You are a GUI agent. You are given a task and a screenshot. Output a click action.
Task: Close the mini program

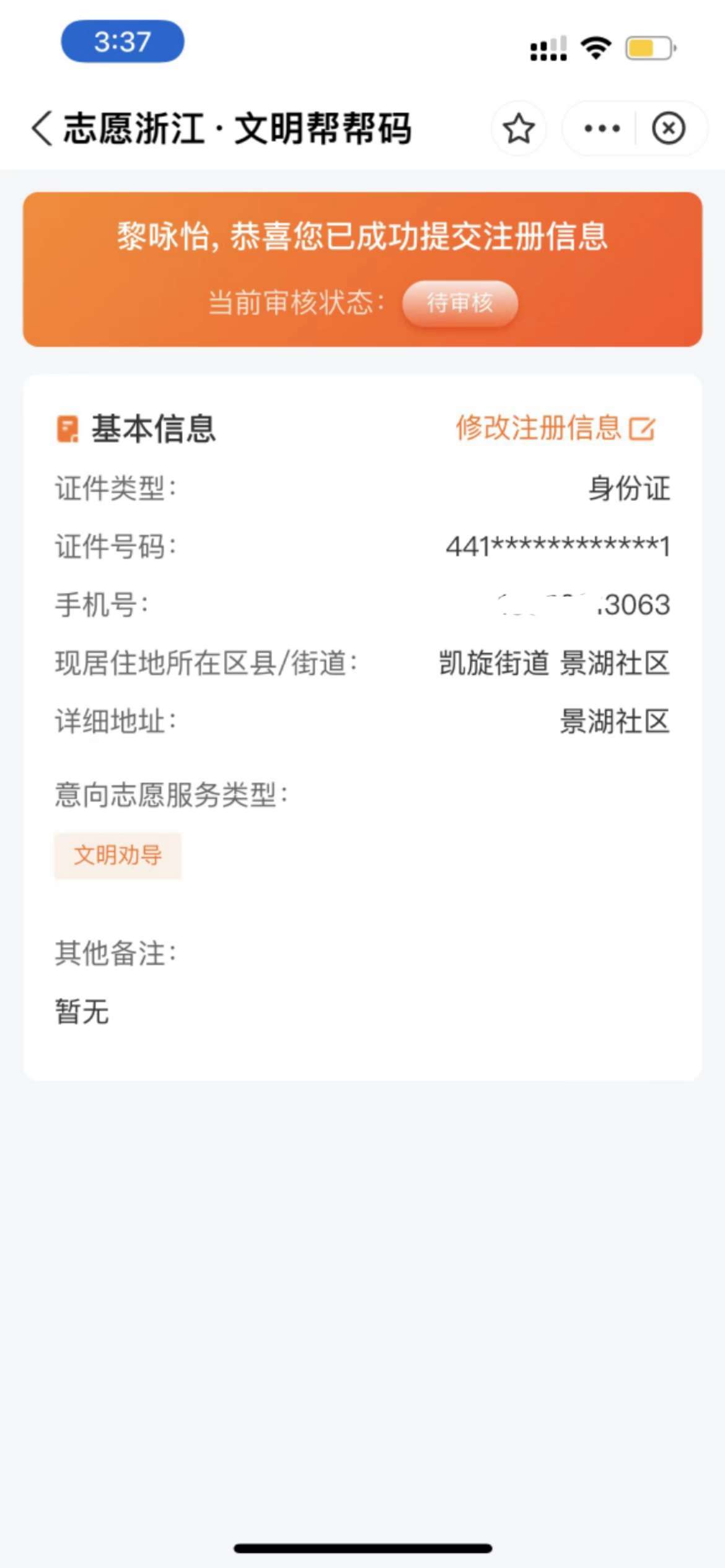(x=669, y=129)
